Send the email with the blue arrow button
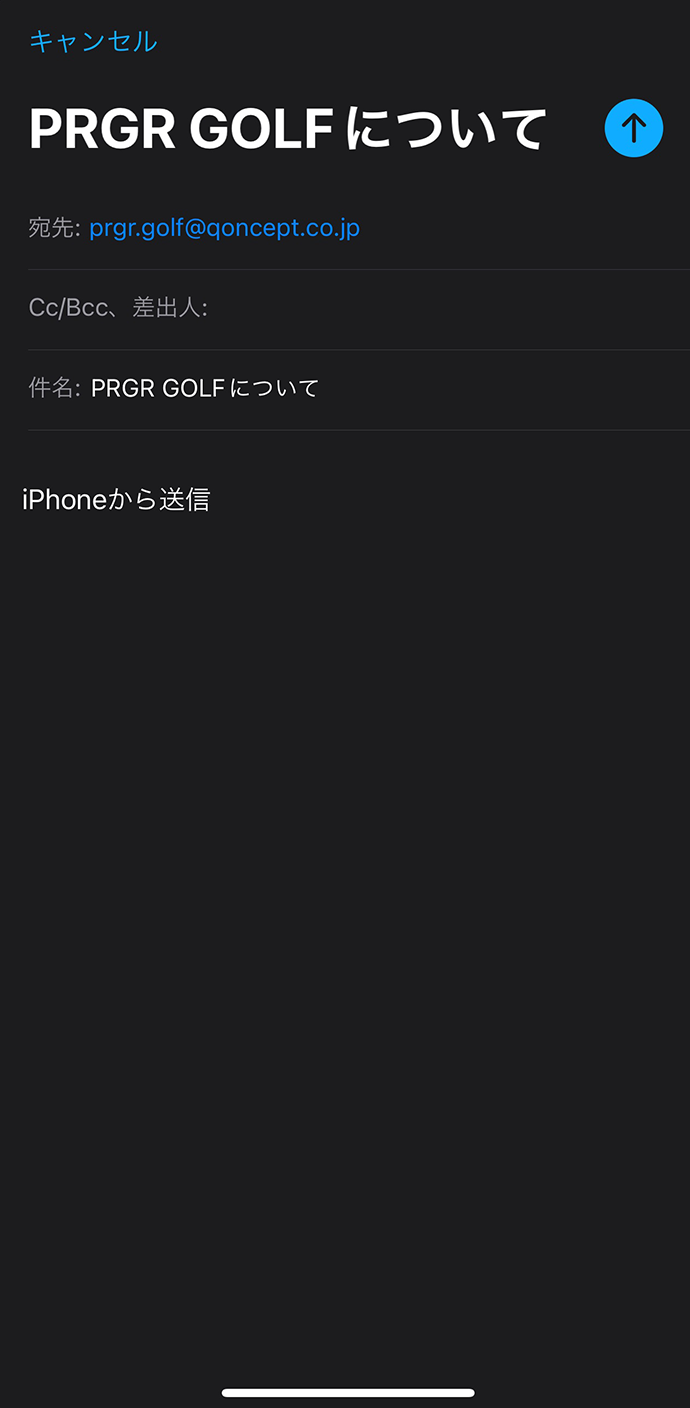Screen dimensions: 690x1408 [x=634, y=128]
